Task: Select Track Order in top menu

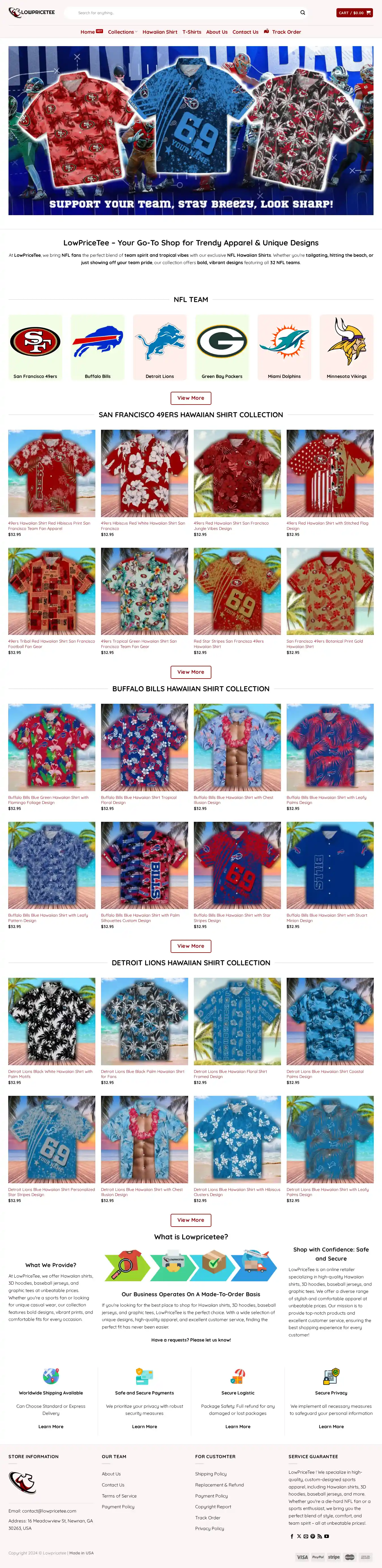Action: [286, 32]
